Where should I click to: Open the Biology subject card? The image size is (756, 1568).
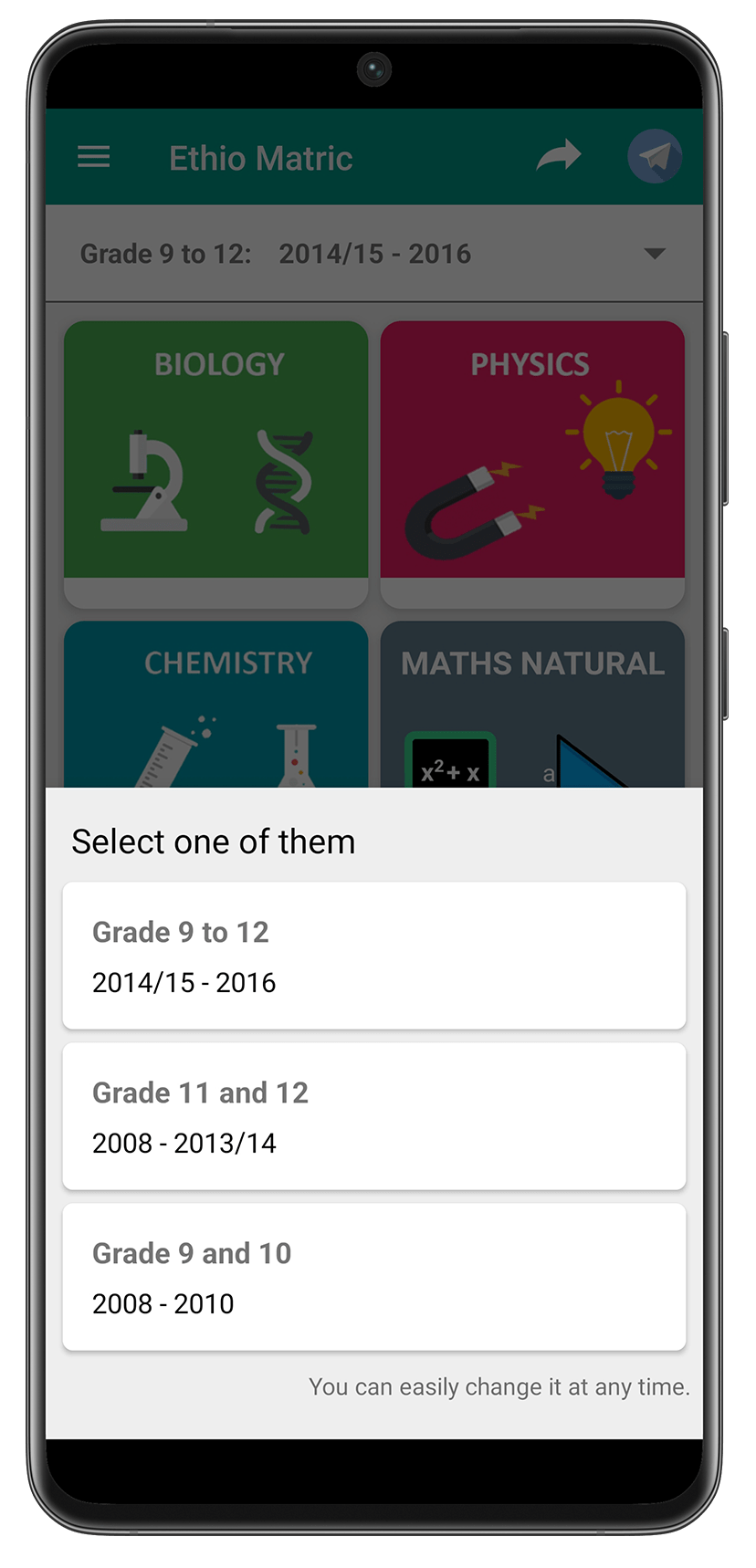click(x=216, y=452)
